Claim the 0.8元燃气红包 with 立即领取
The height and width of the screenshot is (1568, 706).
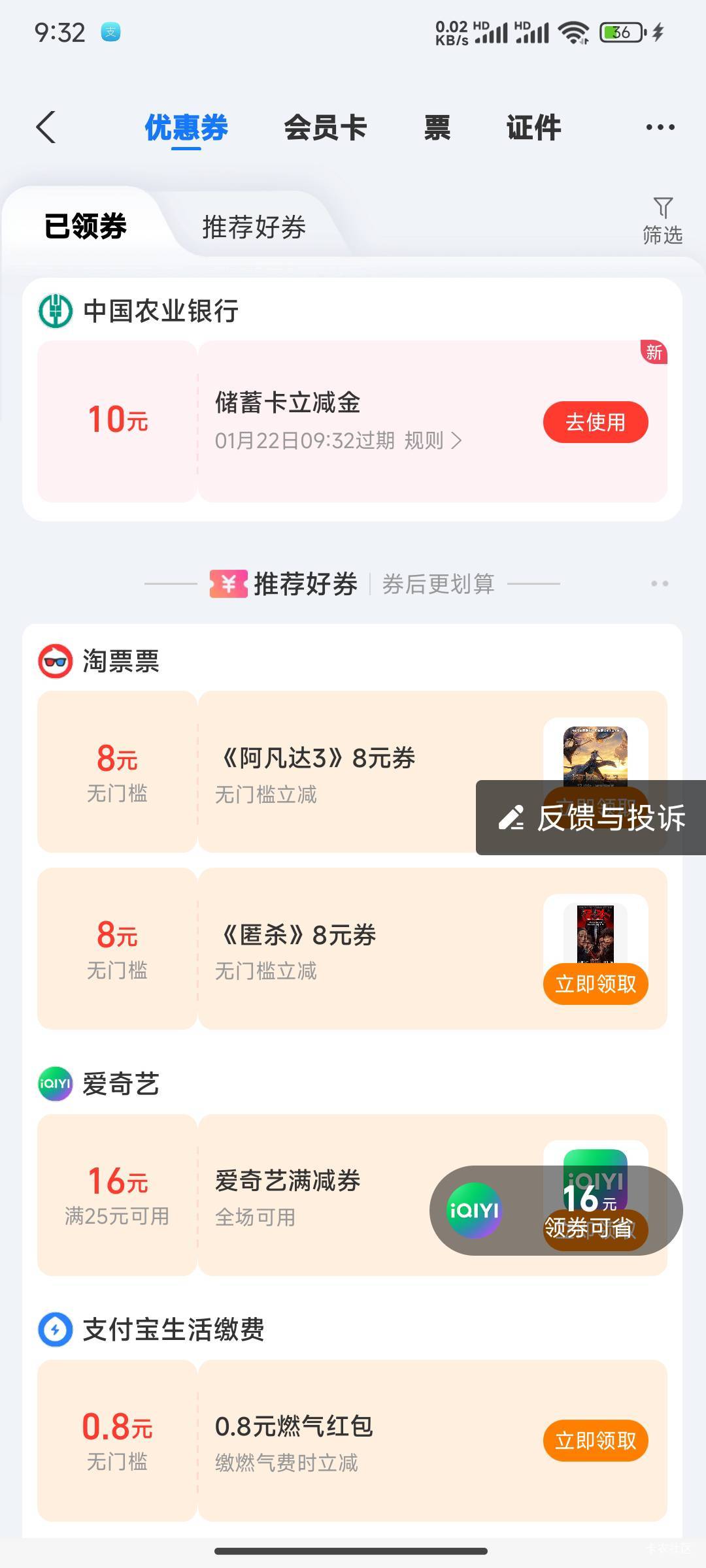596,1440
